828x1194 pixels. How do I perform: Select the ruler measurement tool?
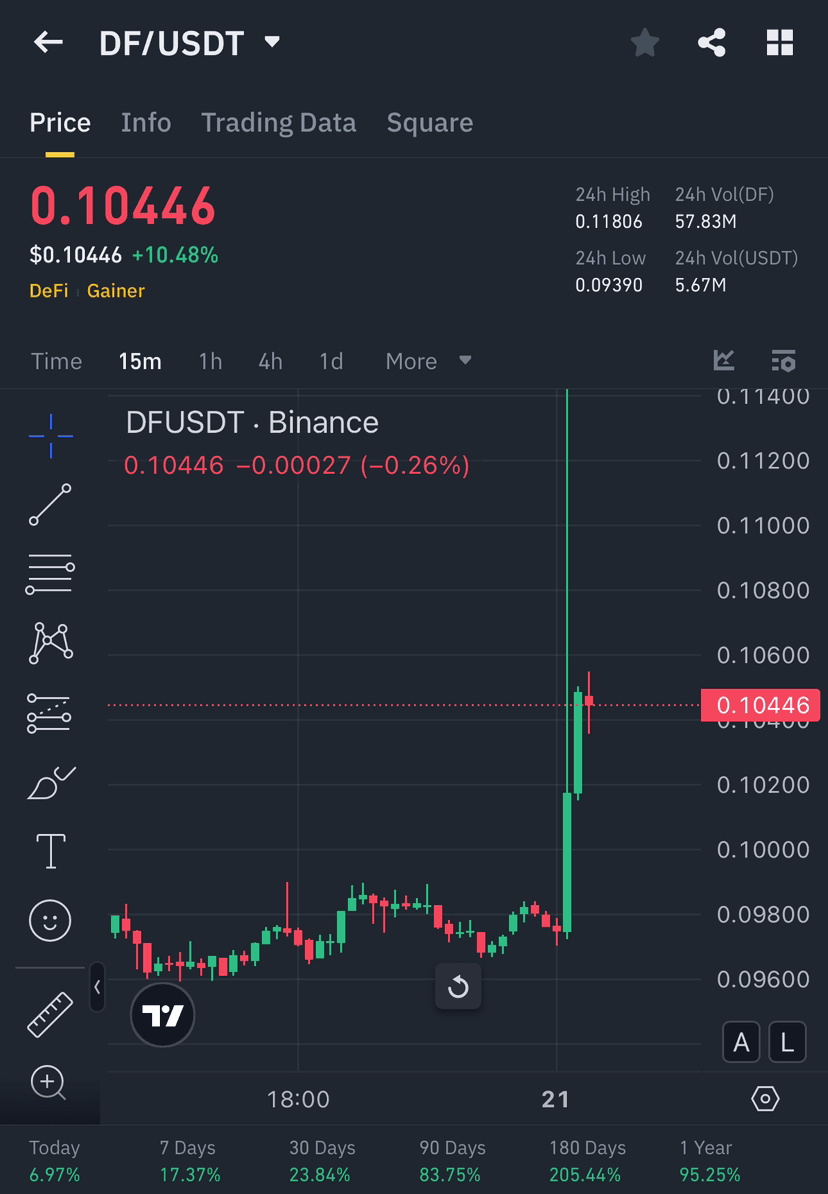49,1013
